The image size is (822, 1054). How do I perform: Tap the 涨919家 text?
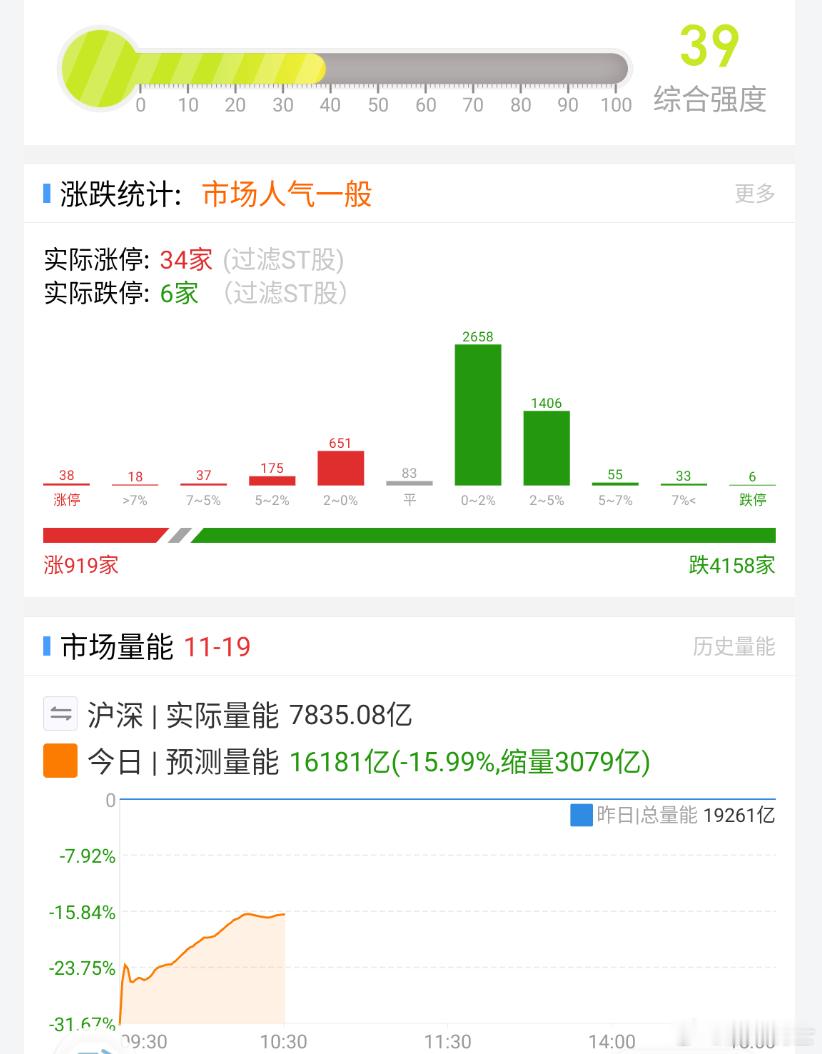(80, 565)
